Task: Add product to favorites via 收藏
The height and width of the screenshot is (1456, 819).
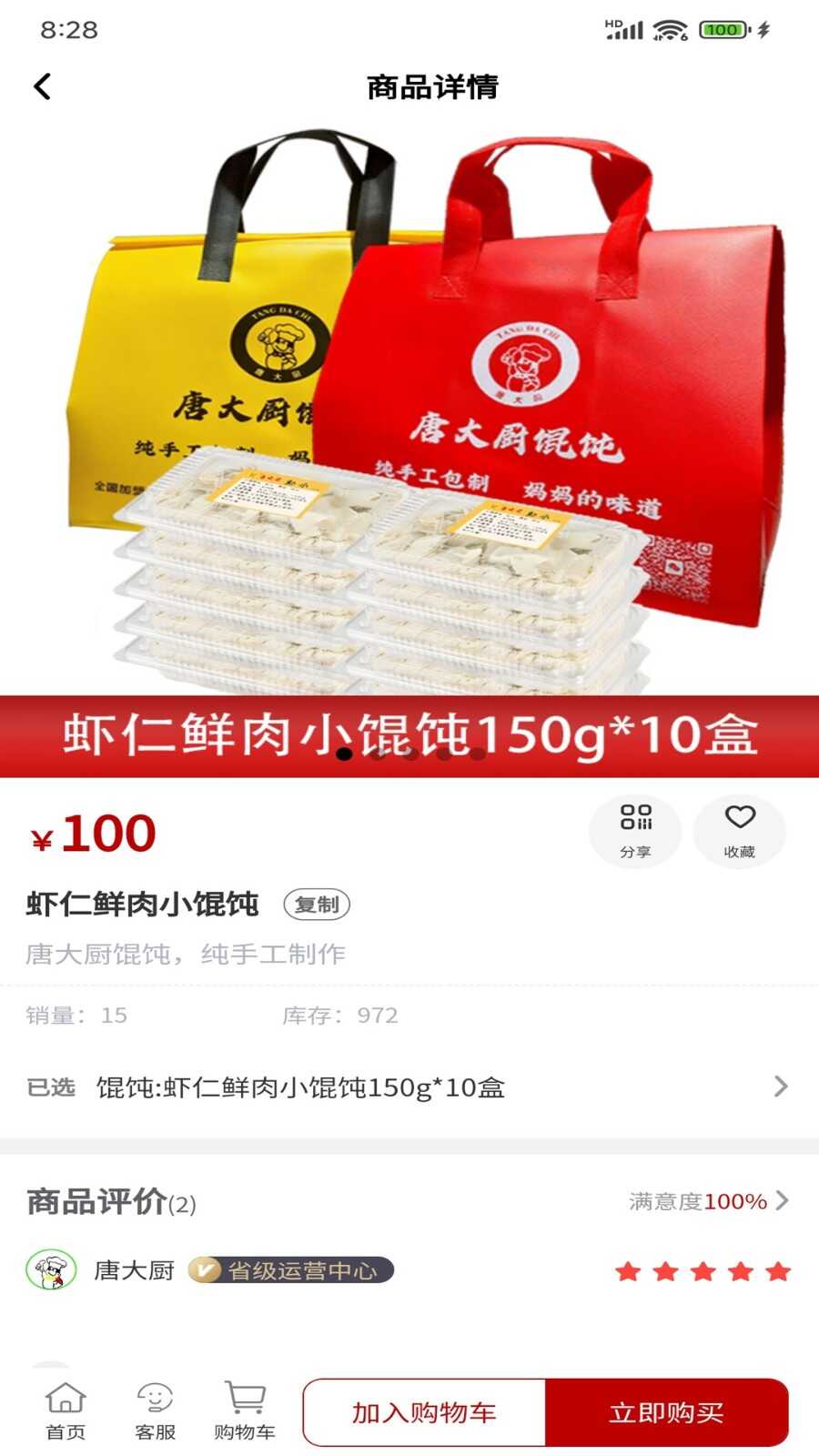Action: click(739, 830)
